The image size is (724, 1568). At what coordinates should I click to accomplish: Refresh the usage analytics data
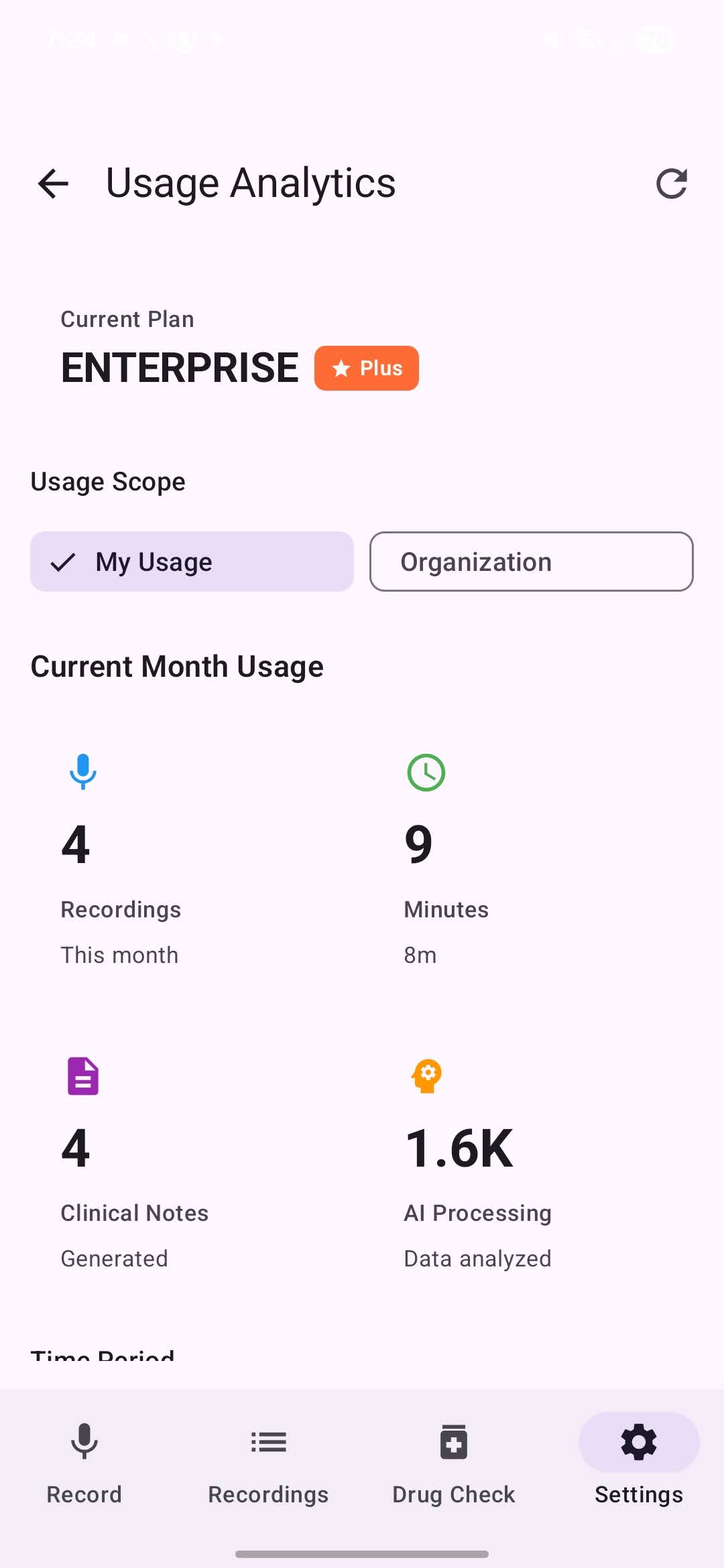672,184
